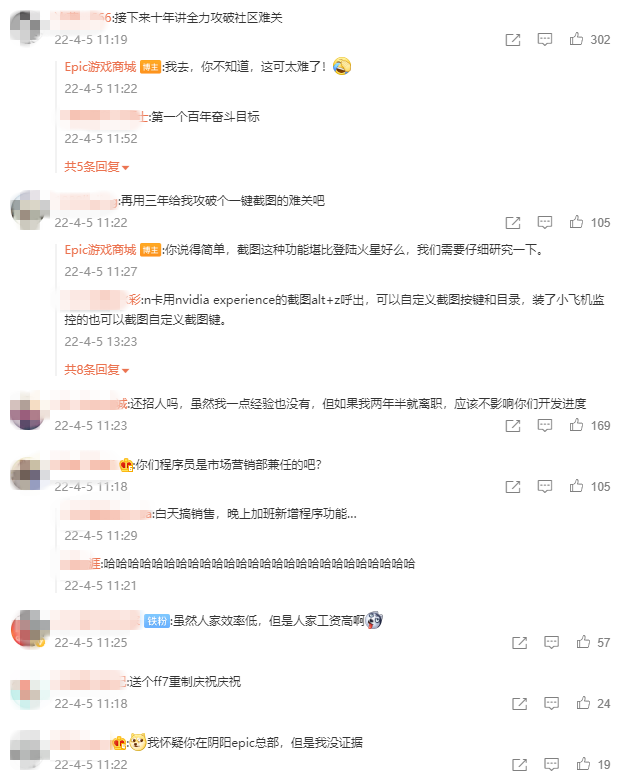
Task: Like the 还招人吗 comment
Action: [577, 426]
